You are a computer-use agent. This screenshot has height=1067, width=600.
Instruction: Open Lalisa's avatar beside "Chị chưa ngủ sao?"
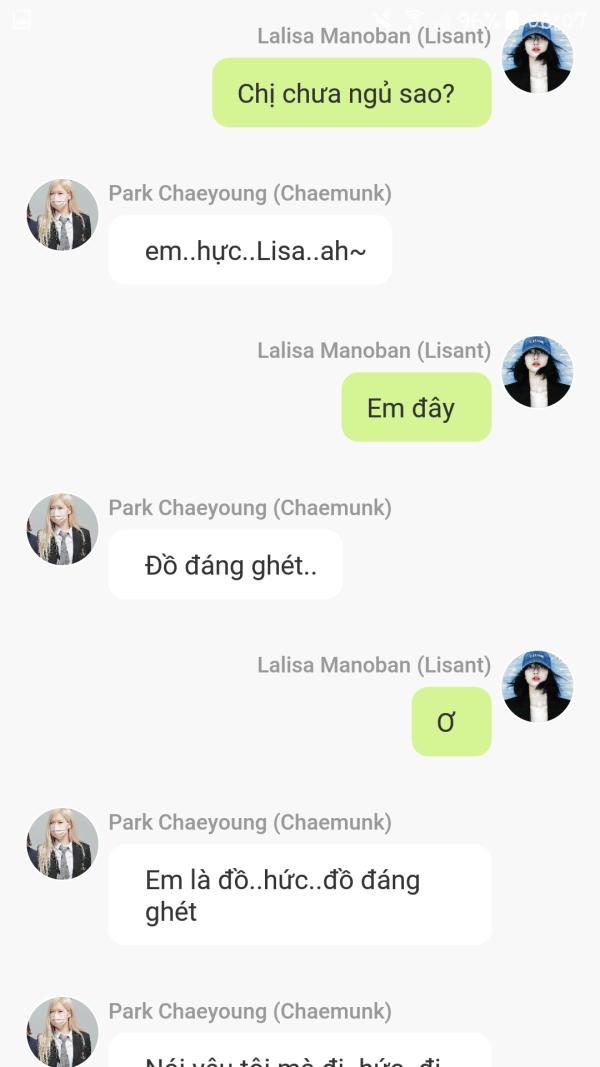click(537, 58)
